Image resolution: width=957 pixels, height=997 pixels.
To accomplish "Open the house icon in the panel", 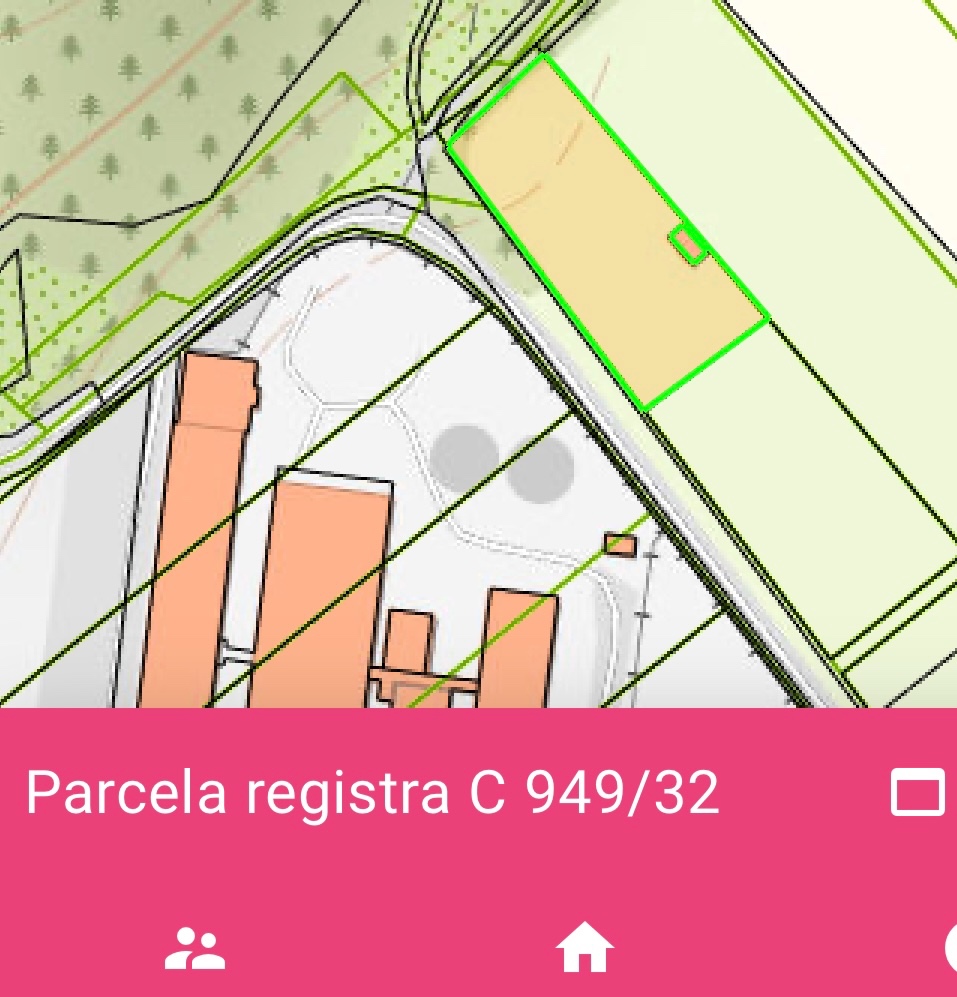I will point(585,948).
